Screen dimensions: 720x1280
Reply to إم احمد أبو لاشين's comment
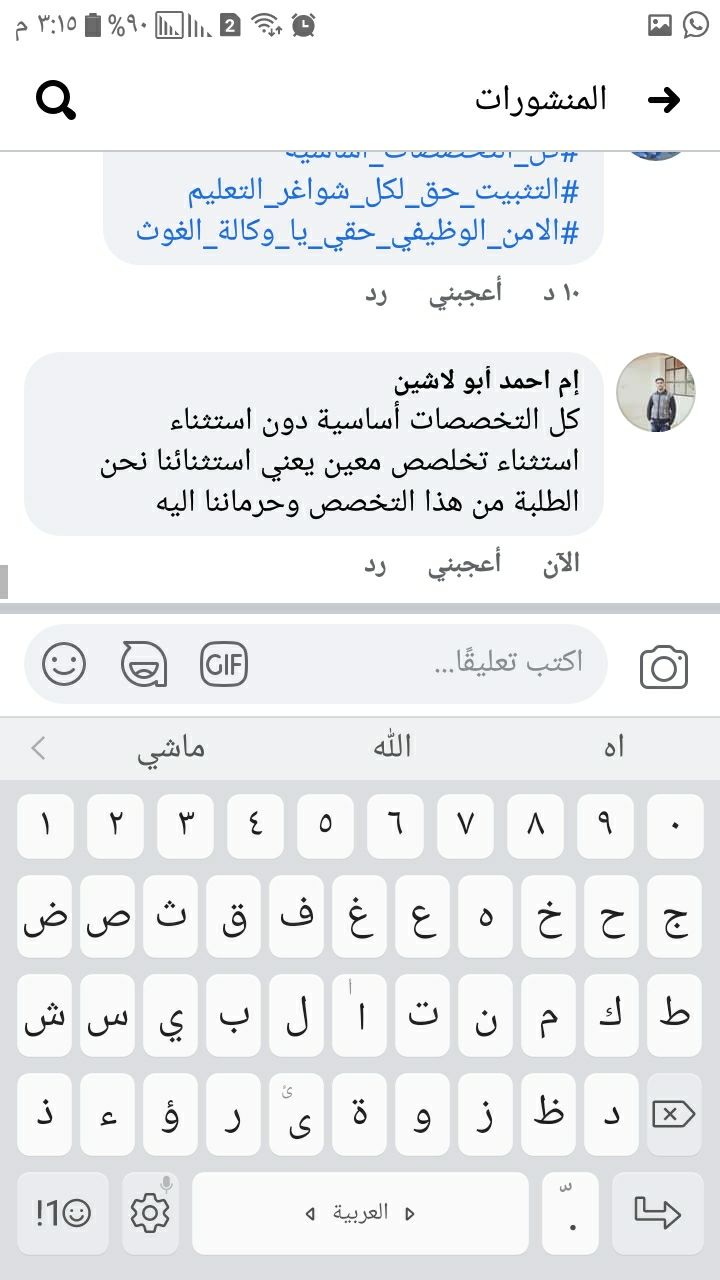pos(376,564)
